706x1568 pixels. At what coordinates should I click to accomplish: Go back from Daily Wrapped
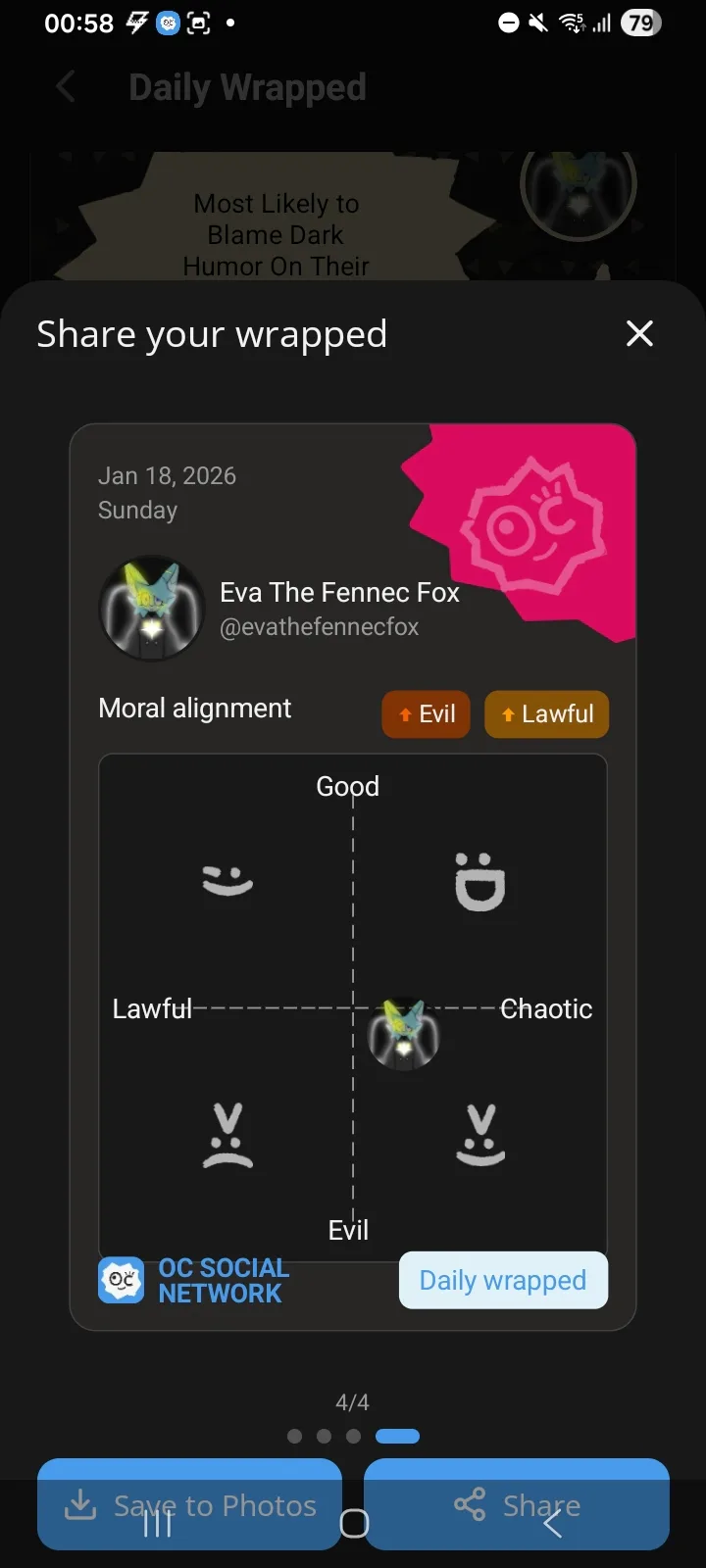66,87
